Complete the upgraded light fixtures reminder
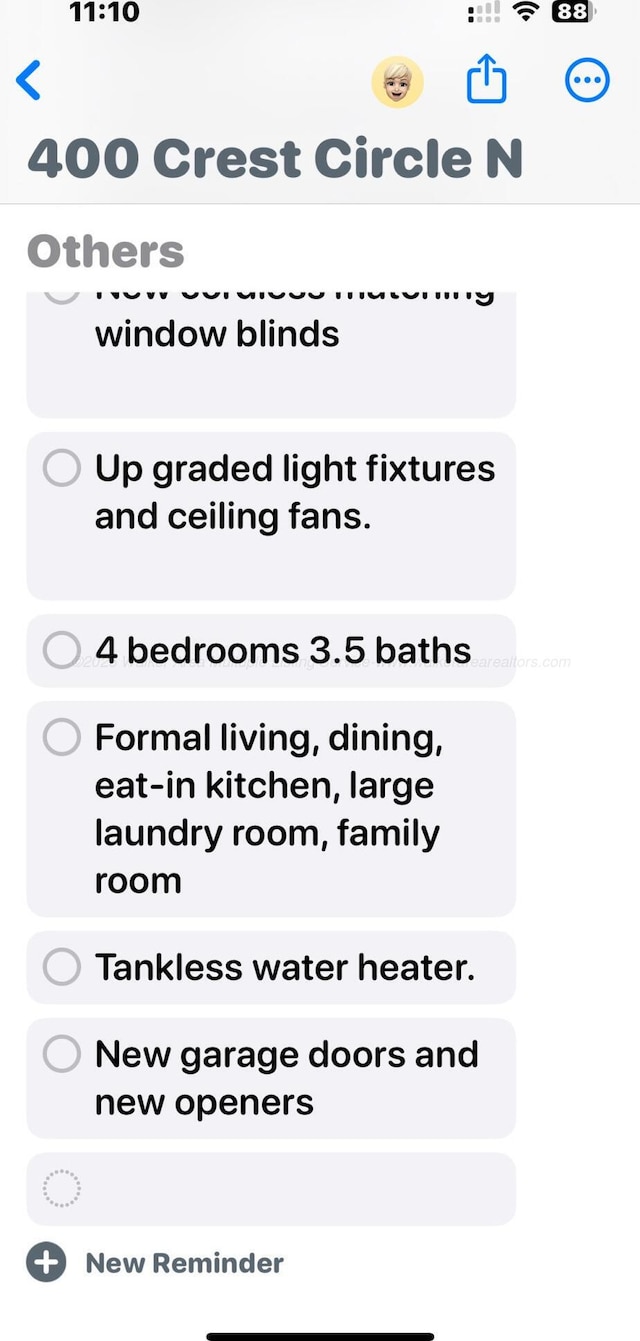 point(62,468)
